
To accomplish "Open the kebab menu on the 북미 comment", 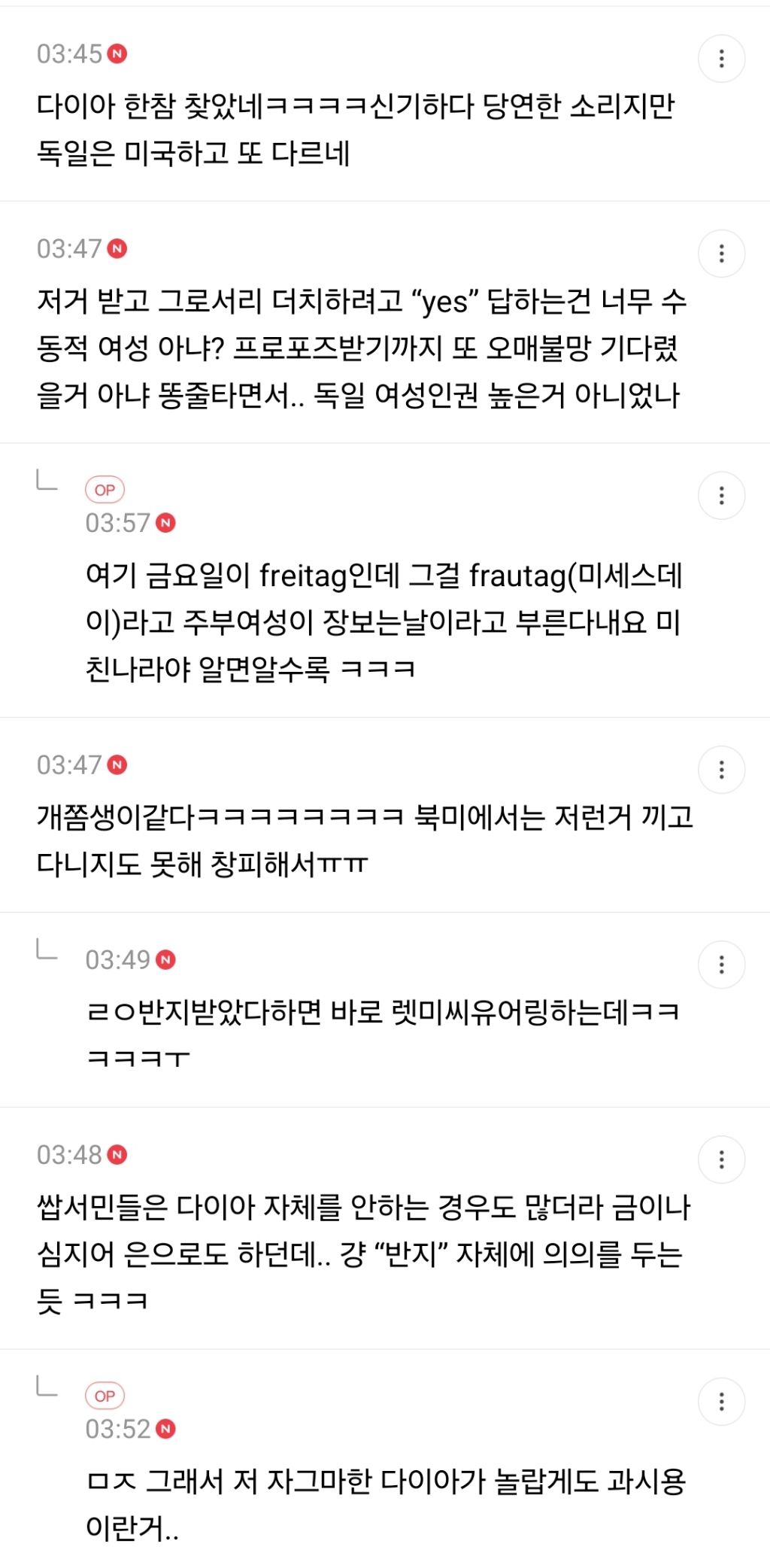I will click(x=722, y=770).
